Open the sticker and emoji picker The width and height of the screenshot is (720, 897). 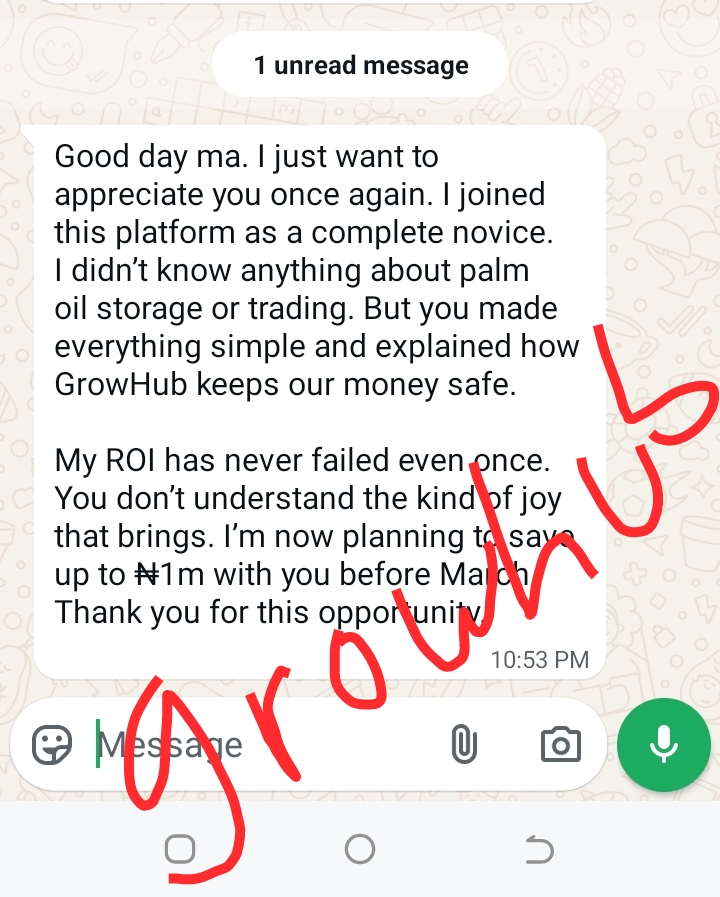click(52, 745)
